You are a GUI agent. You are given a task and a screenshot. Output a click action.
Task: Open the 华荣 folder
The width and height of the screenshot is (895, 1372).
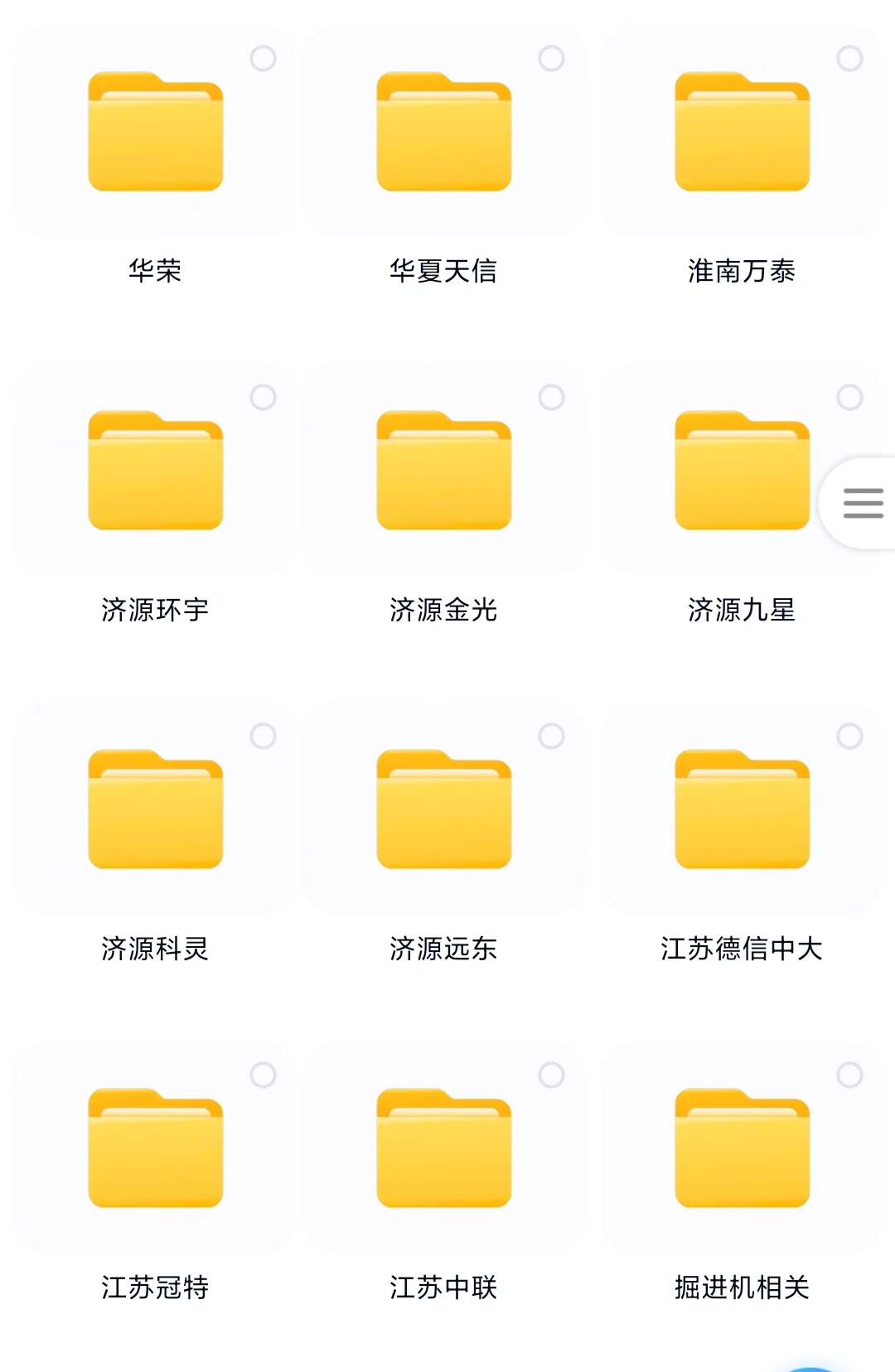156,133
